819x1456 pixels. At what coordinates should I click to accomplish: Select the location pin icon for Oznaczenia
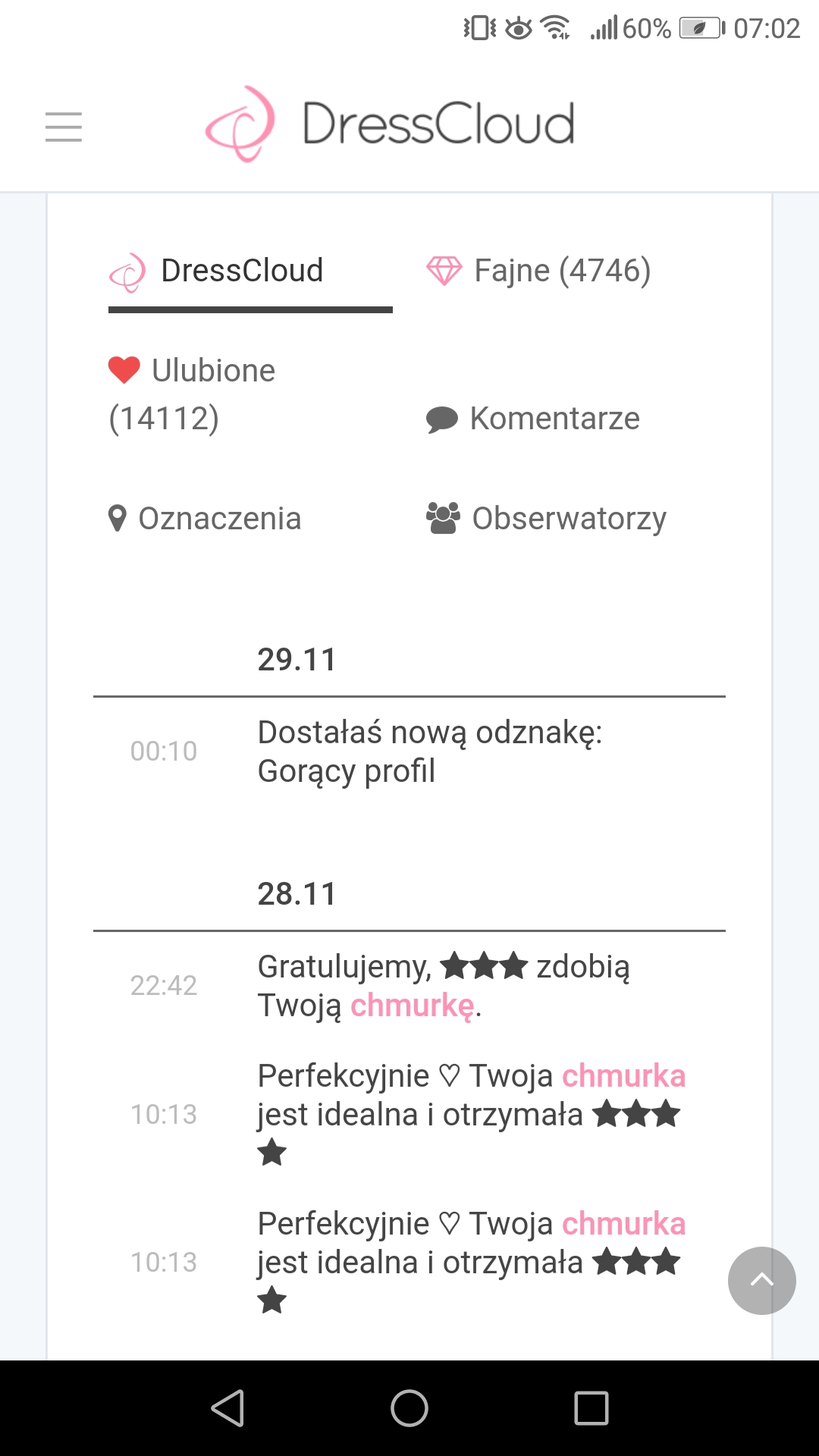tap(118, 517)
